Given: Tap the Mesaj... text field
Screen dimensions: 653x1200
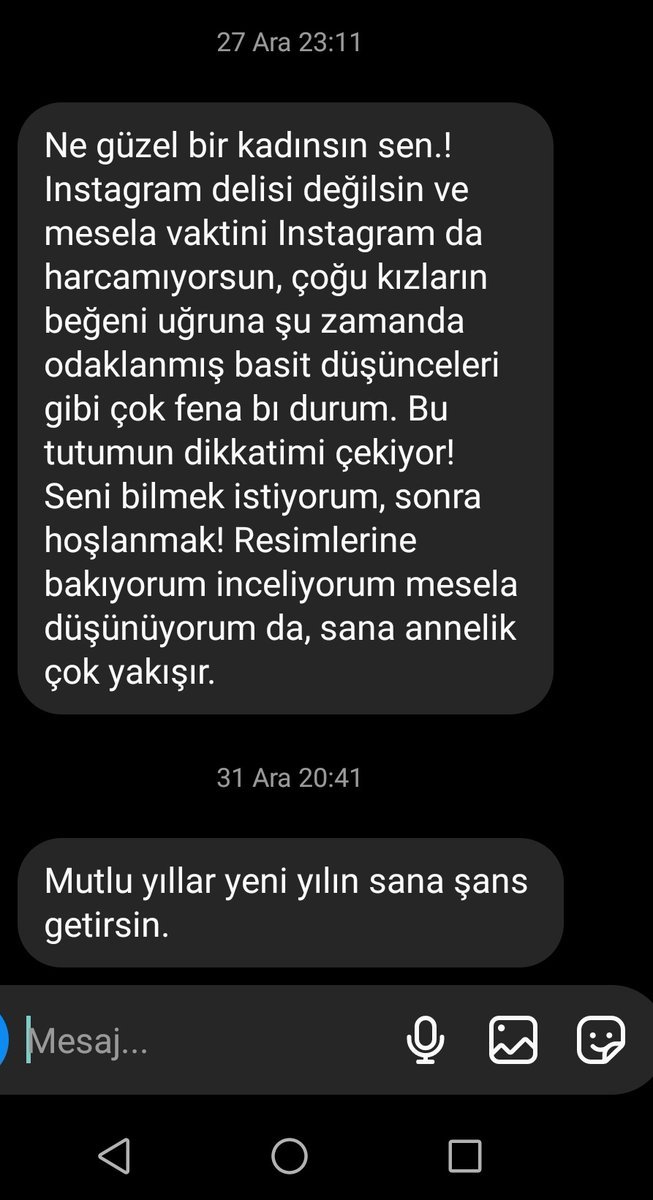Looking at the screenshot, I should point(200,1042).
